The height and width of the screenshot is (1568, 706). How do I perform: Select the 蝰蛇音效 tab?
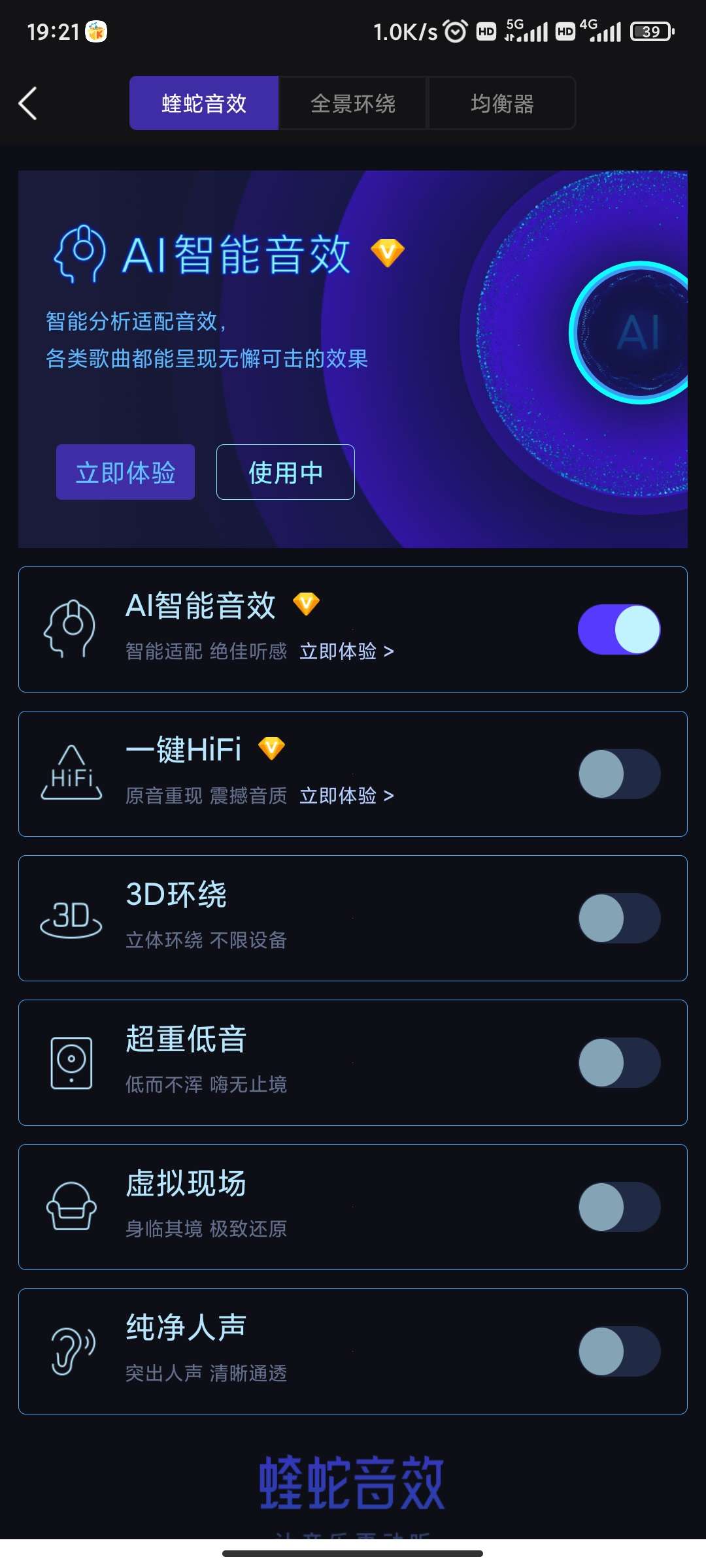tap(204, 103)
